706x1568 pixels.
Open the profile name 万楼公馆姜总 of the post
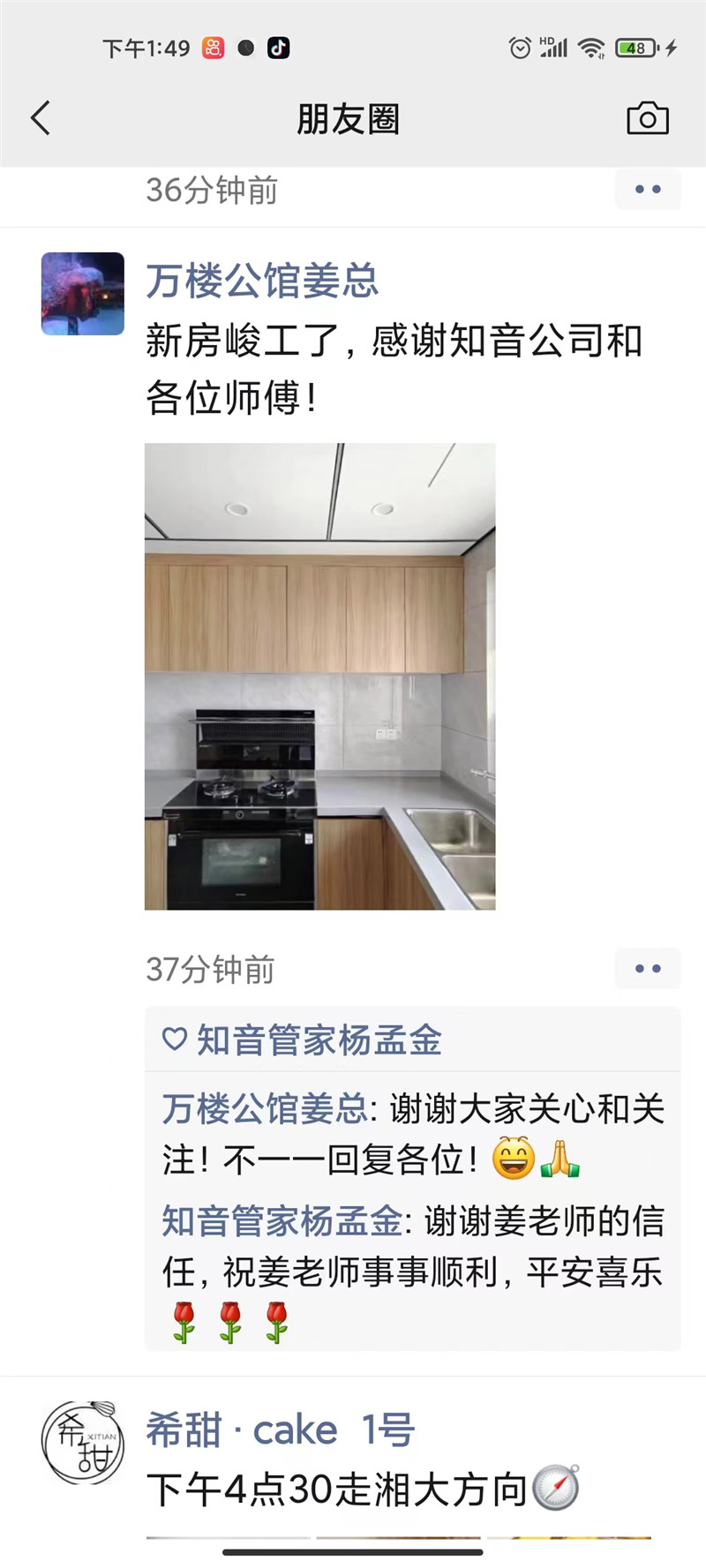tap(262, 281)
